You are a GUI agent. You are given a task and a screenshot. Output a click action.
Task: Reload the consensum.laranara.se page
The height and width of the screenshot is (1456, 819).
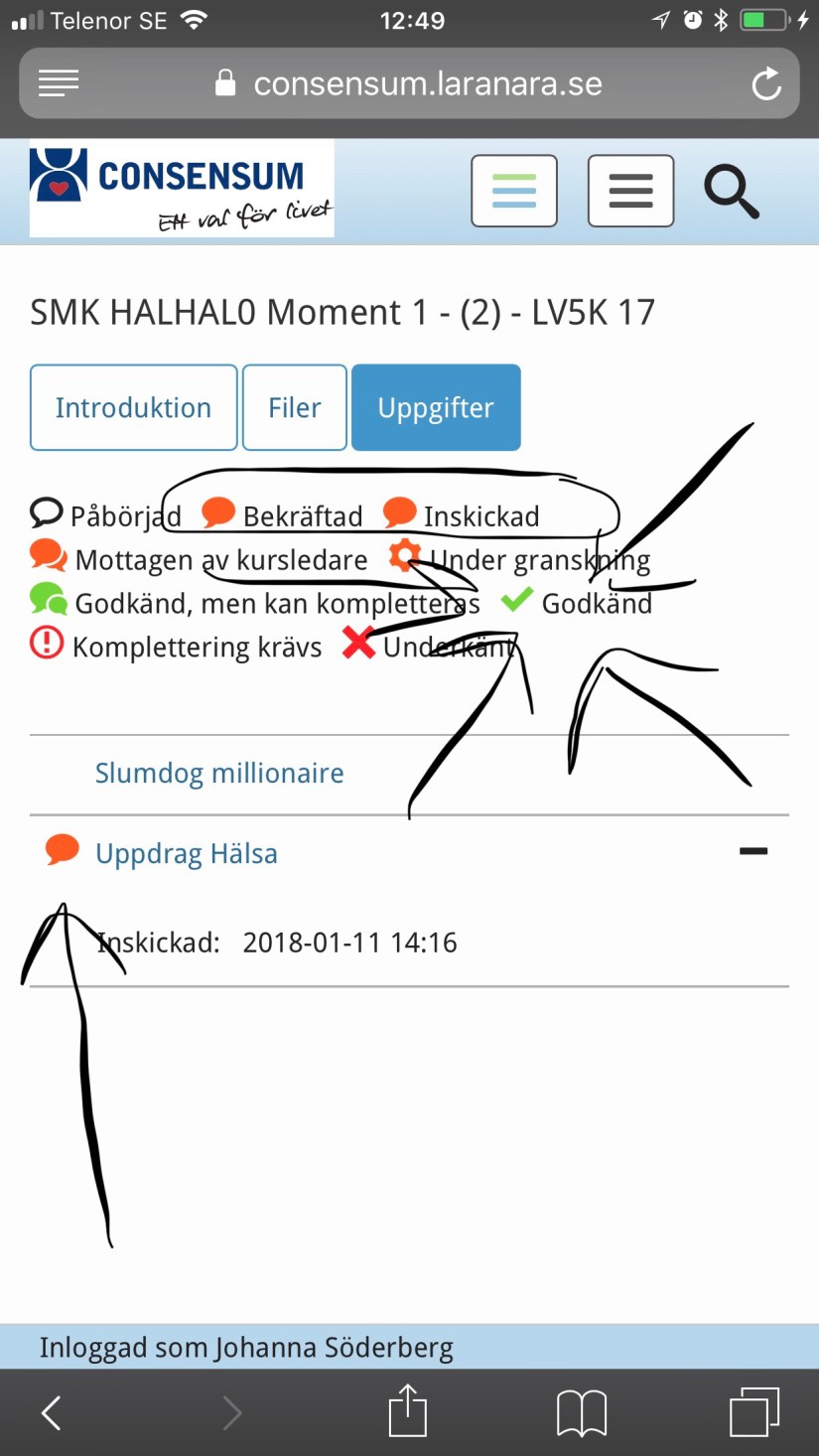point(765,83)
